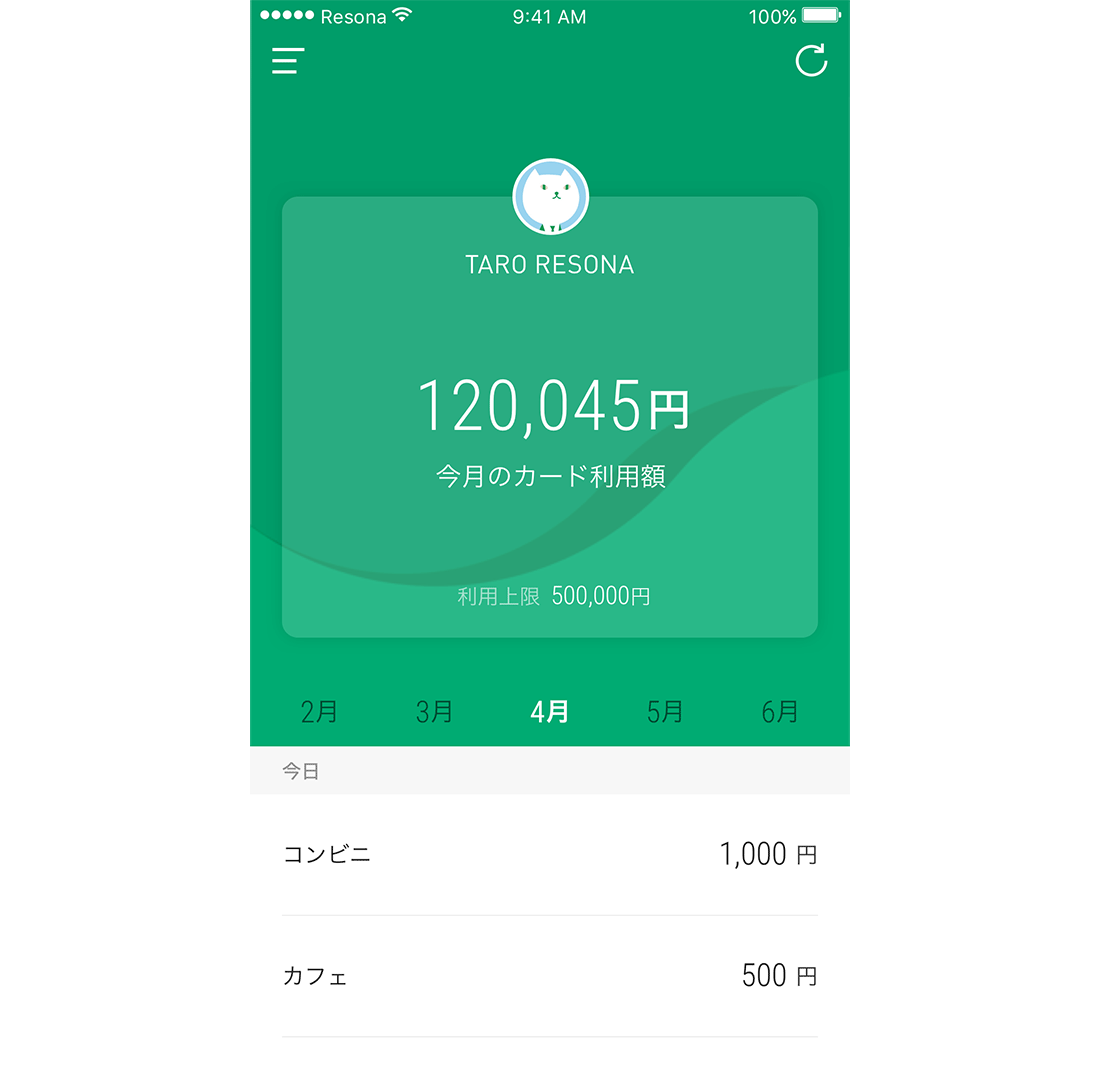Switch to the 2月 tab
This screenshot has width=1100, height=1066.
coord(319,712)
